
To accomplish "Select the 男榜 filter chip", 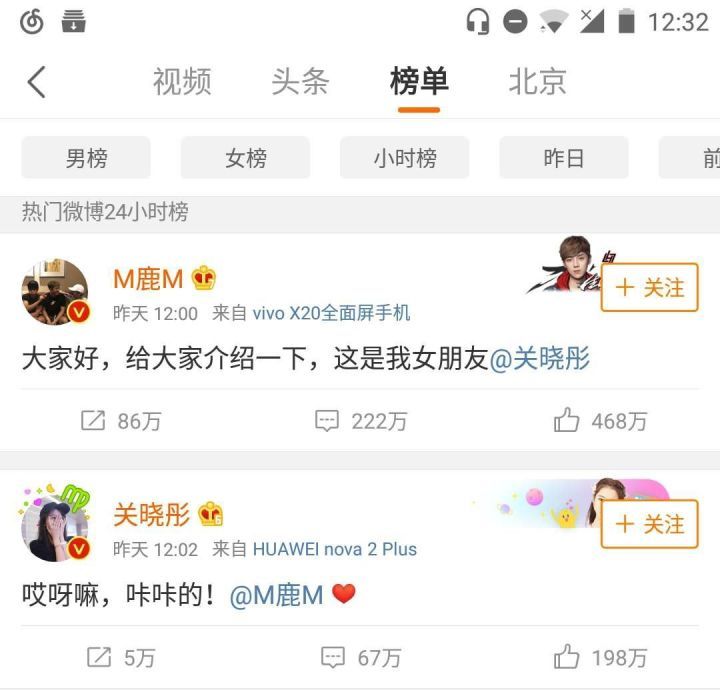I will [86, 158].
